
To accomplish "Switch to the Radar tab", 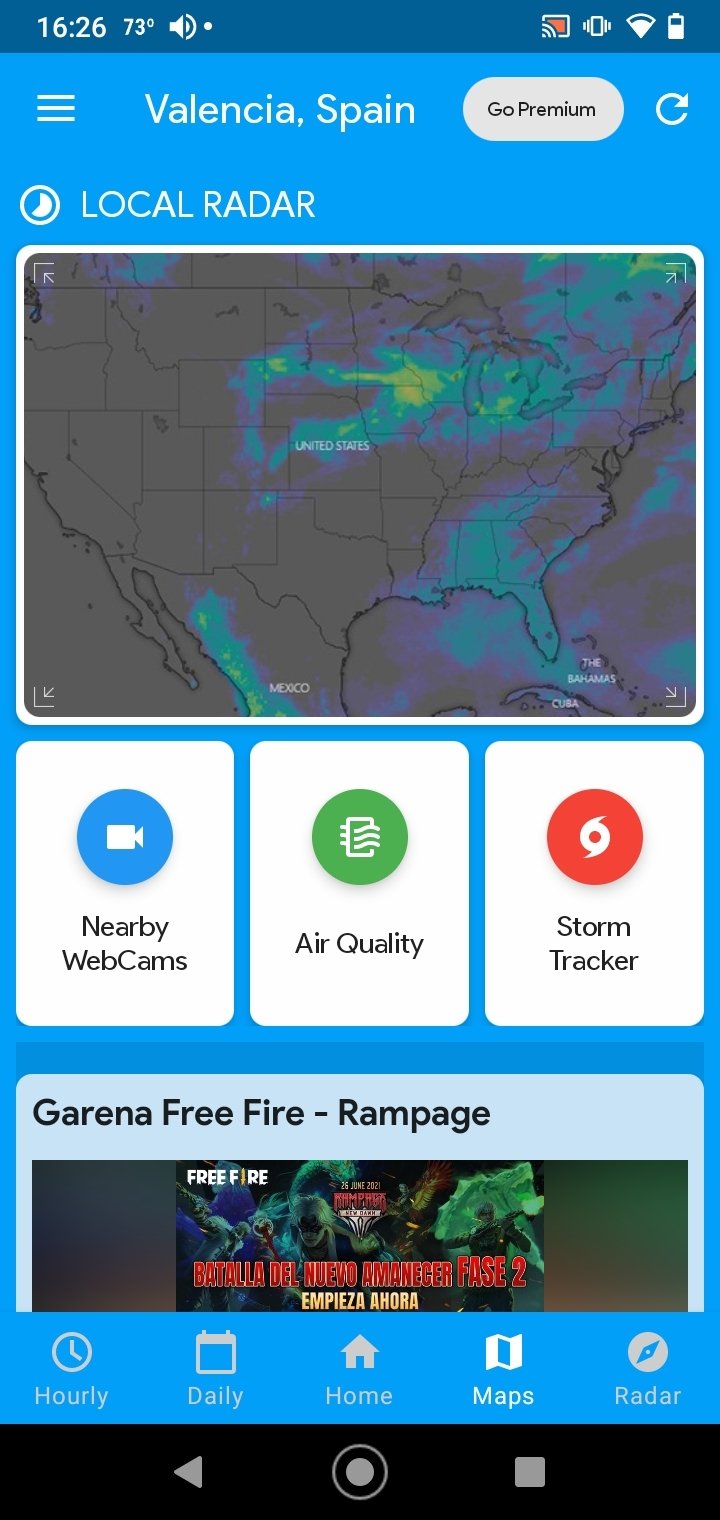I will 647,1368.
